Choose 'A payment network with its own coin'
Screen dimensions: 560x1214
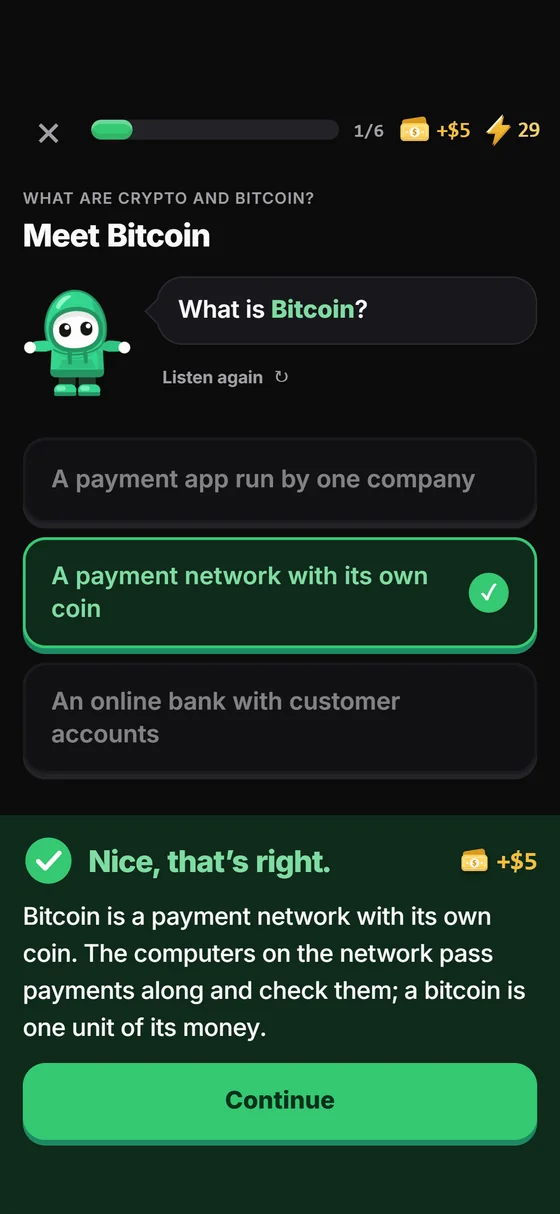(280, 594)
